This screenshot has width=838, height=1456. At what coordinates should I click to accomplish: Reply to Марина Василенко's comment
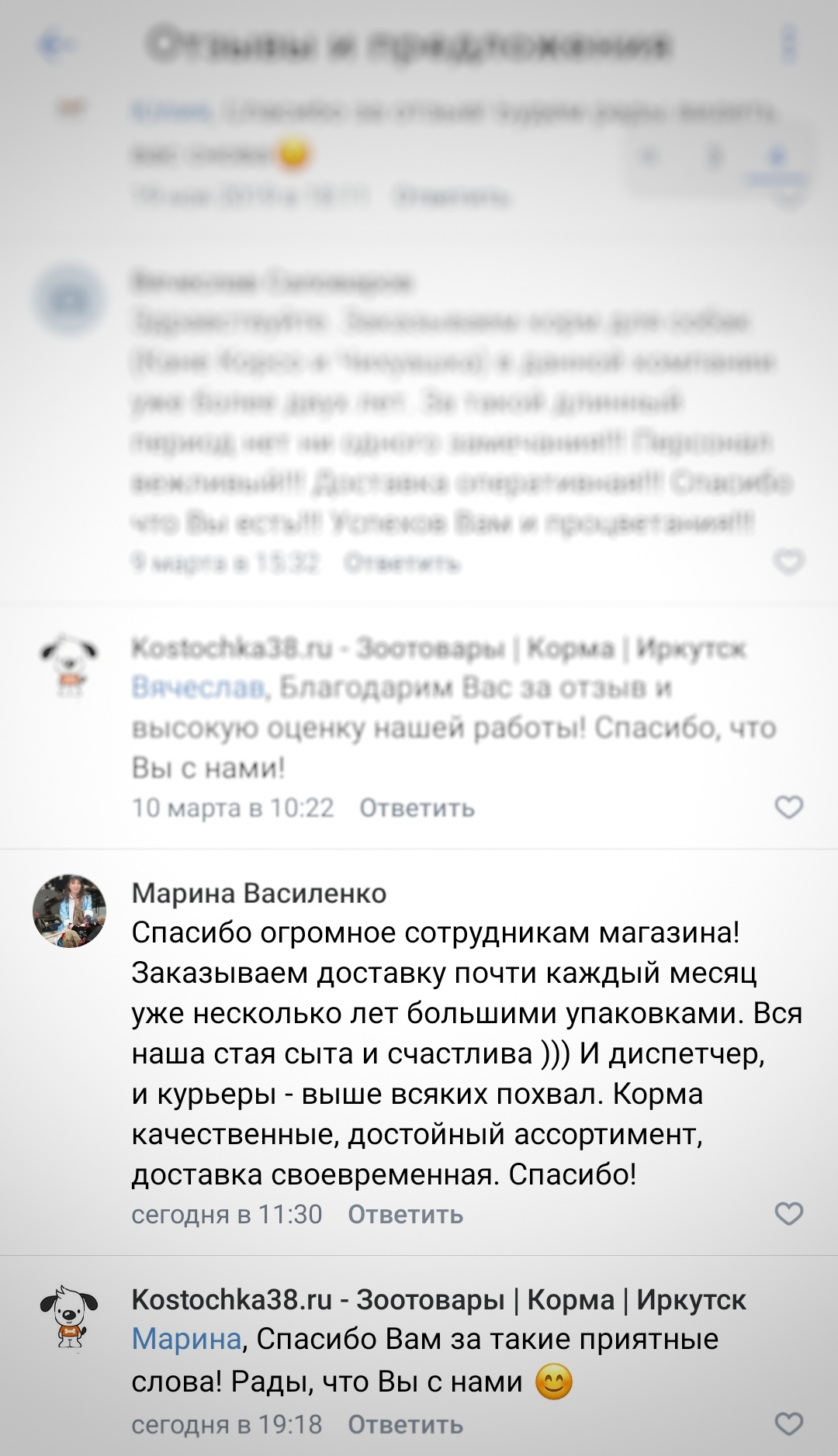(x=405, y=1215)
